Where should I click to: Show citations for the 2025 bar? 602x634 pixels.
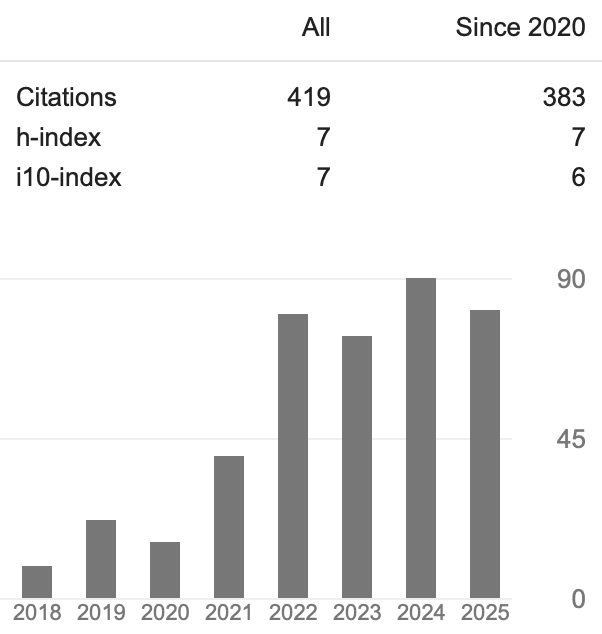(485, 455)
